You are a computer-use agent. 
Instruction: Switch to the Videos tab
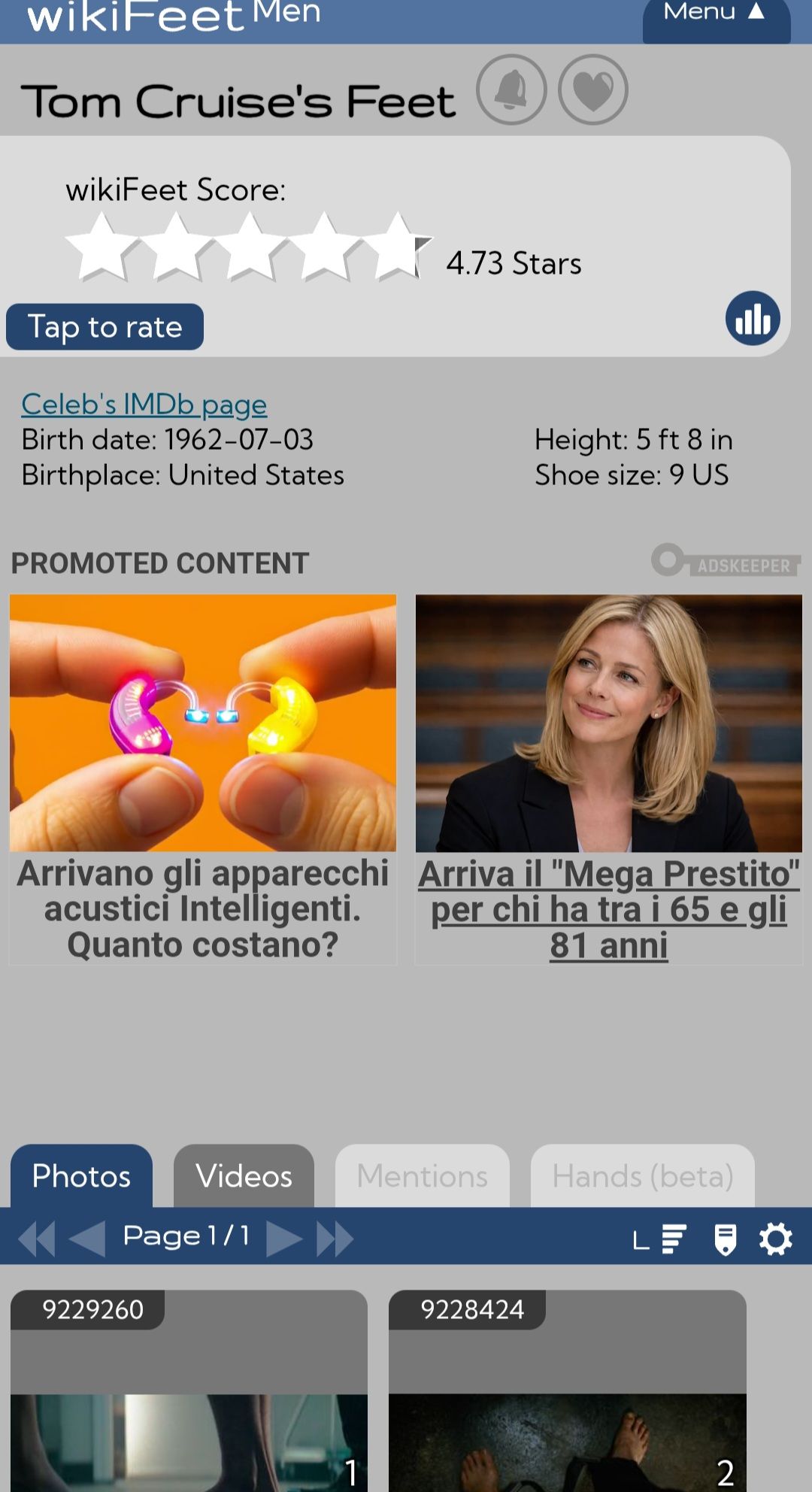pos(244,1176)
